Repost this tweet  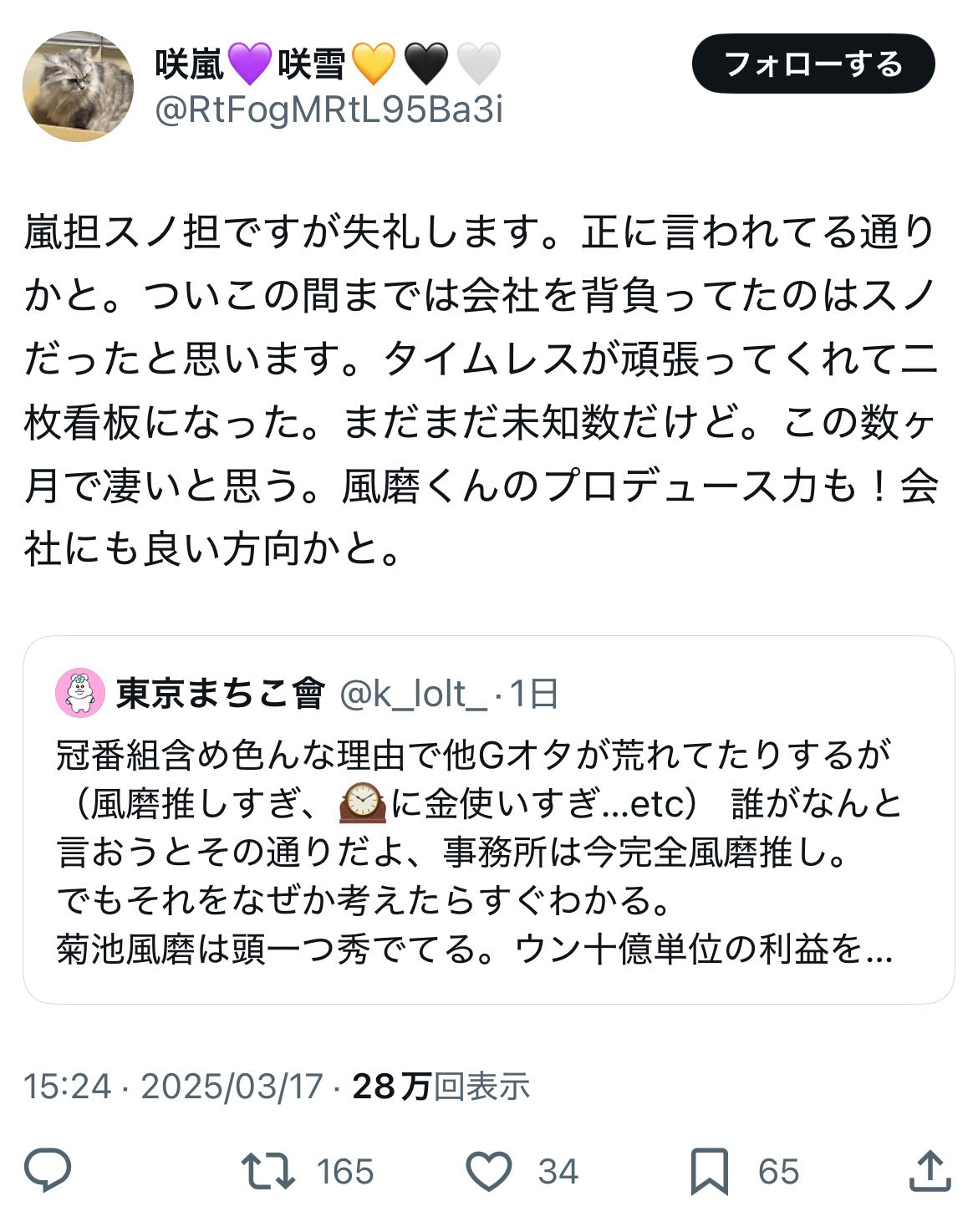point(268,1171)
